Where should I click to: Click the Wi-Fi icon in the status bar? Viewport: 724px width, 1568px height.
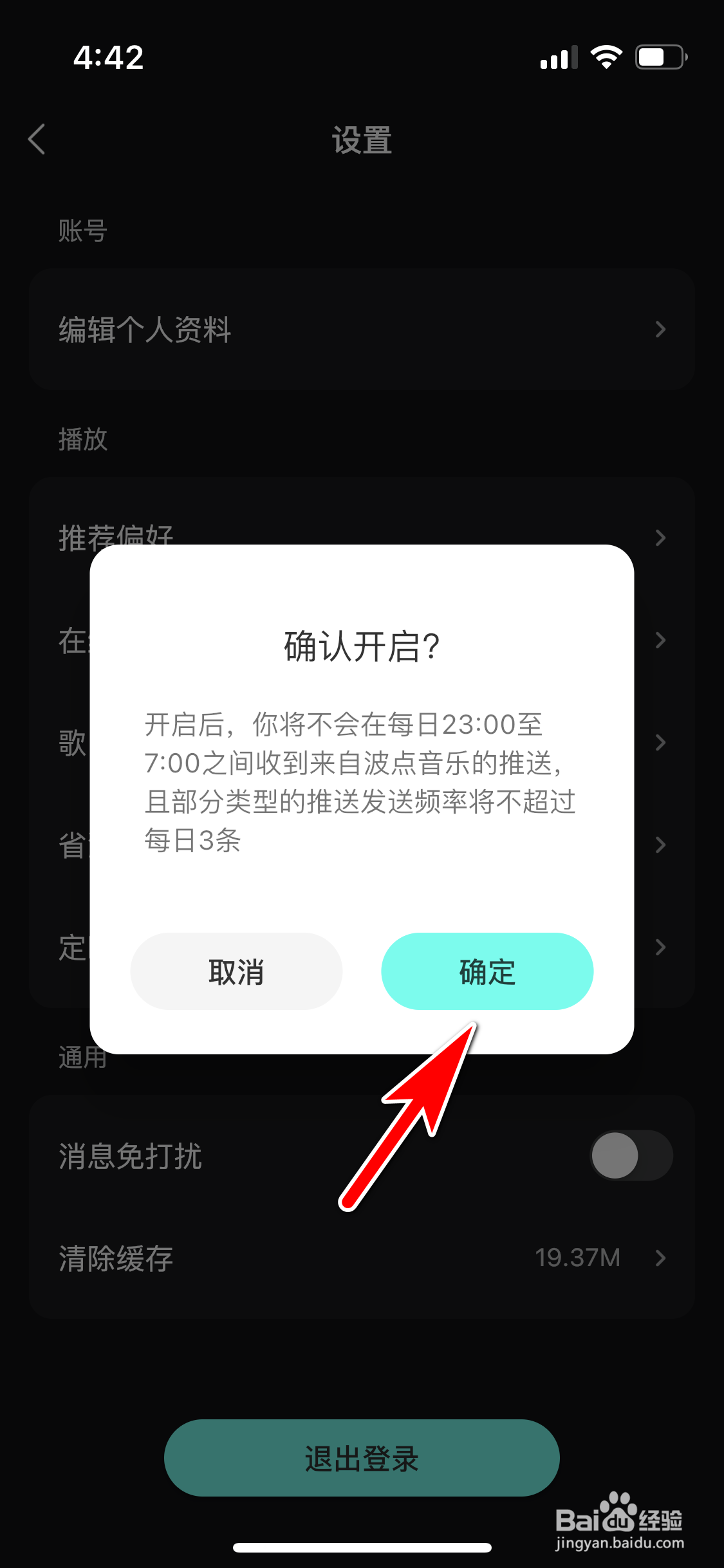tap(606, 57)
